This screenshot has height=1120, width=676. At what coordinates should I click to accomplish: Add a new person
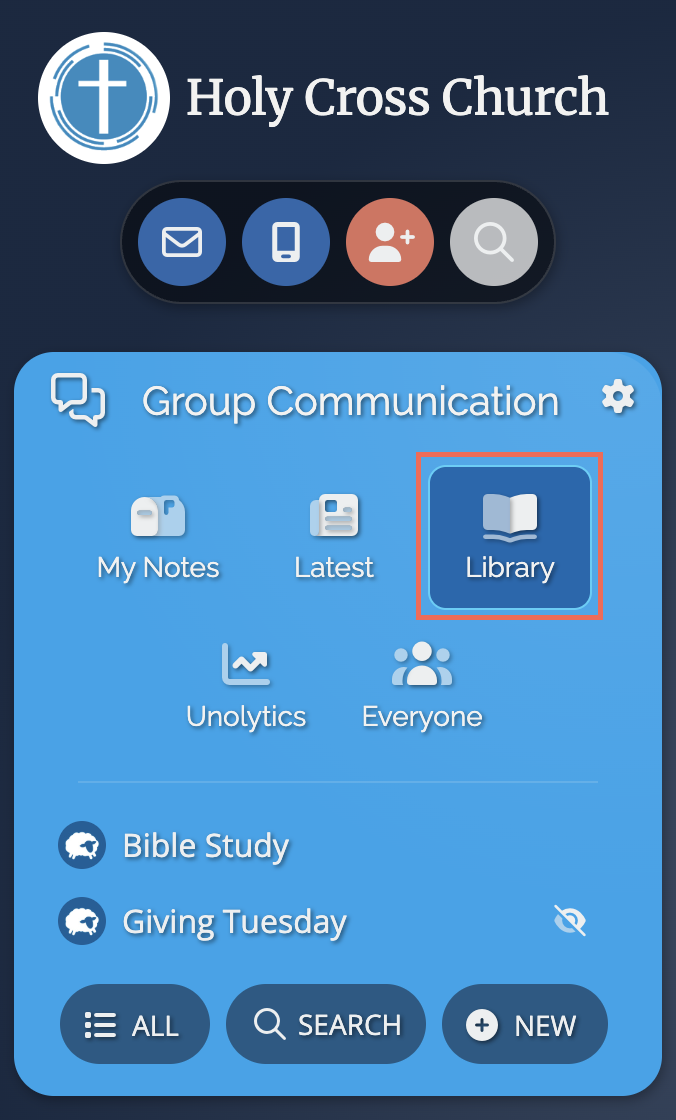click(x=390, y=242)
